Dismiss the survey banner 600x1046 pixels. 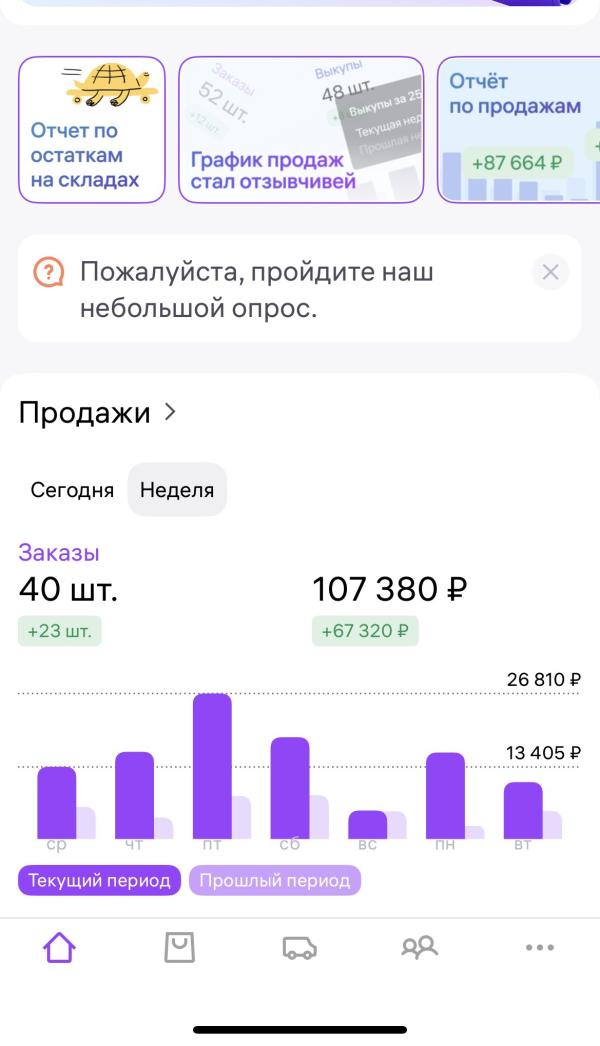[550, 272]
